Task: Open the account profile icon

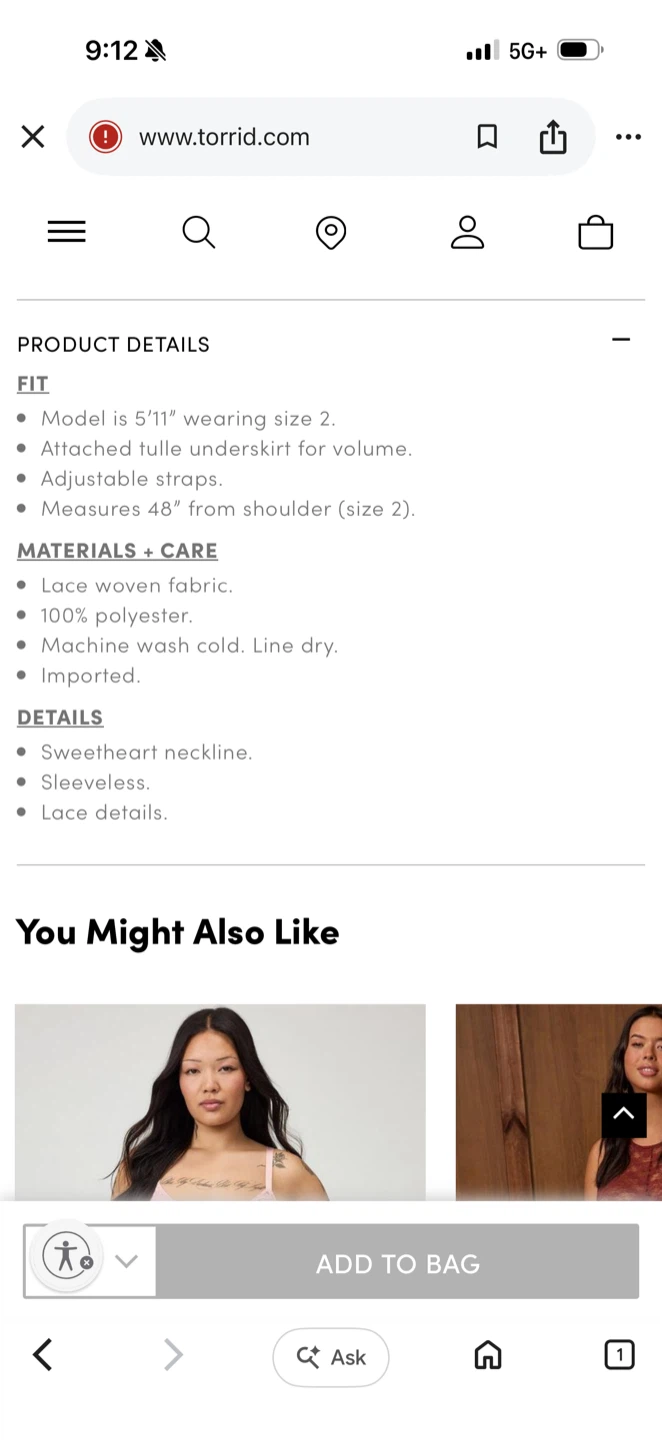Action: (x=467, y=232)
